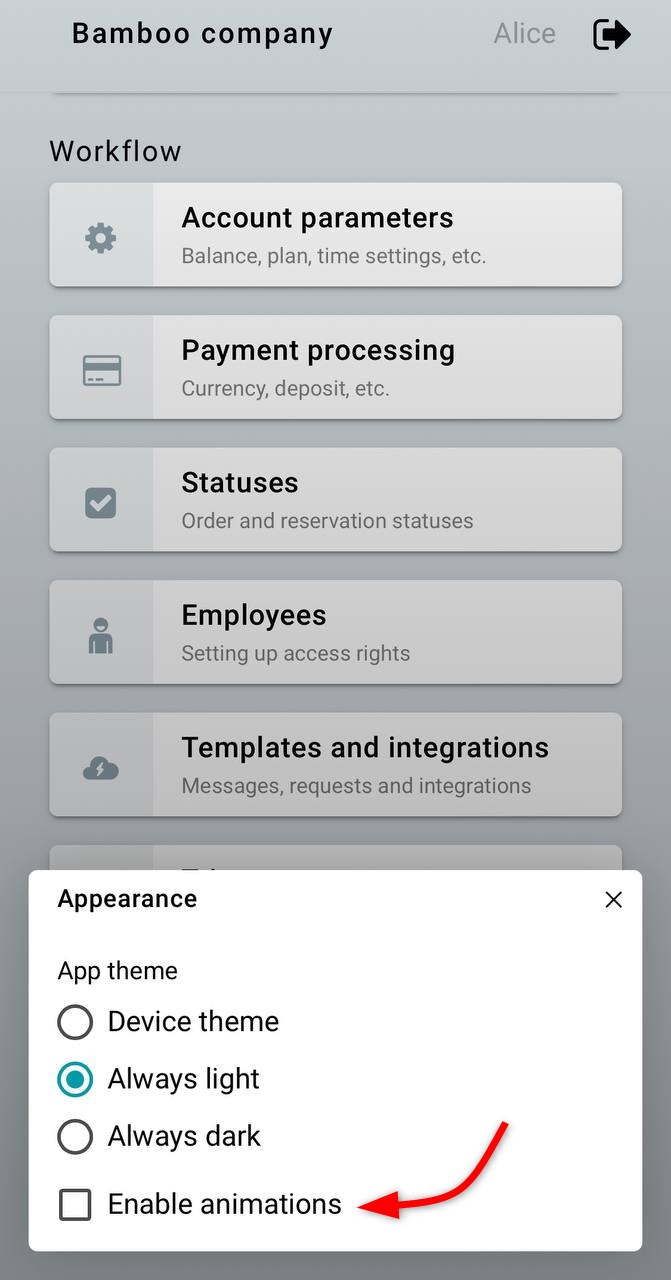
Task: Open Templates and integrations
Action: tap(336, 765)
